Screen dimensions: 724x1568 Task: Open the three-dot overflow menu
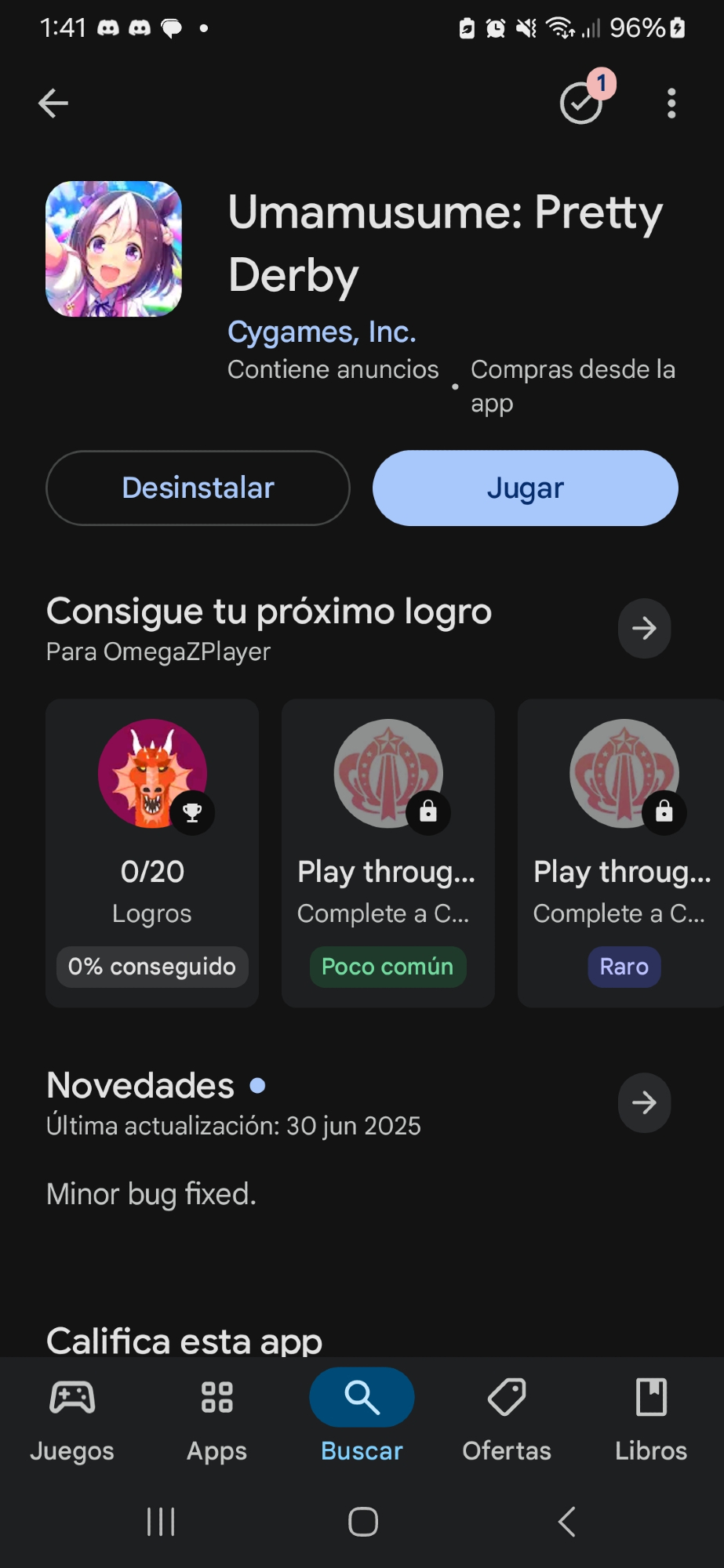671,103
